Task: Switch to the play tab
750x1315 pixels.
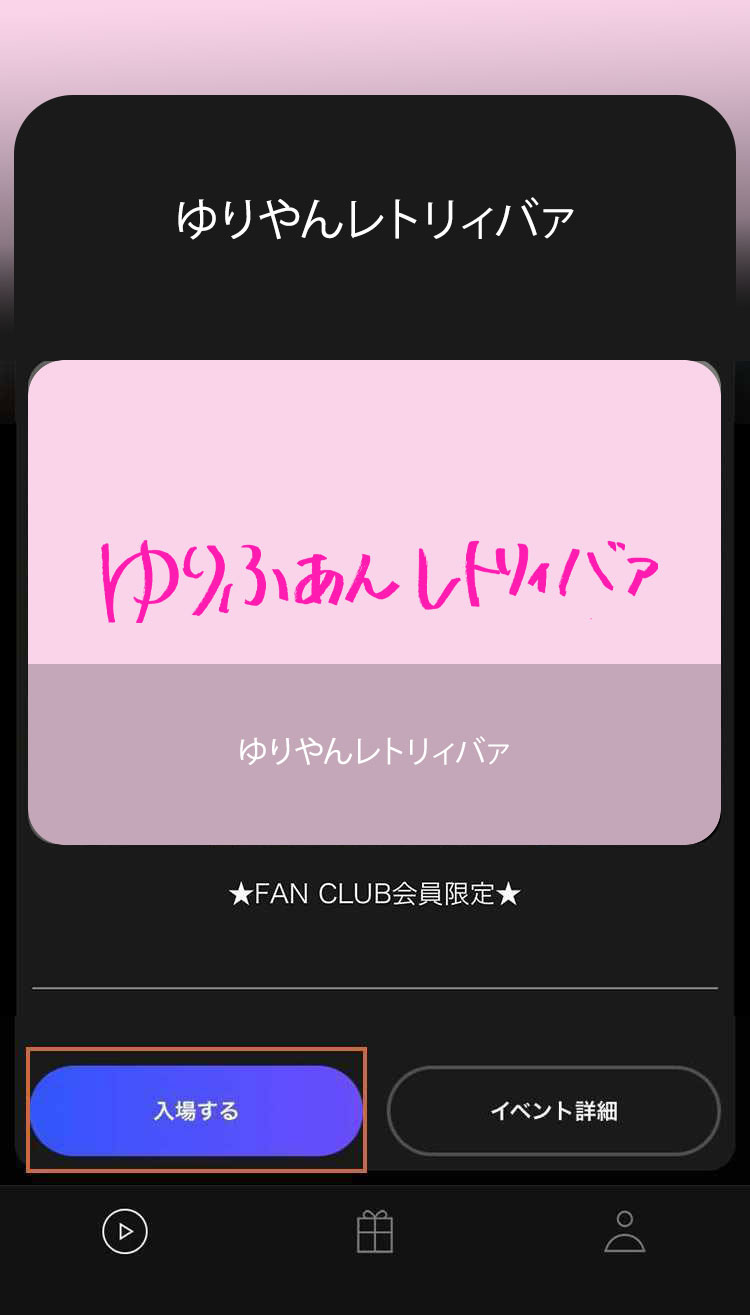Action: point(125,1231)
